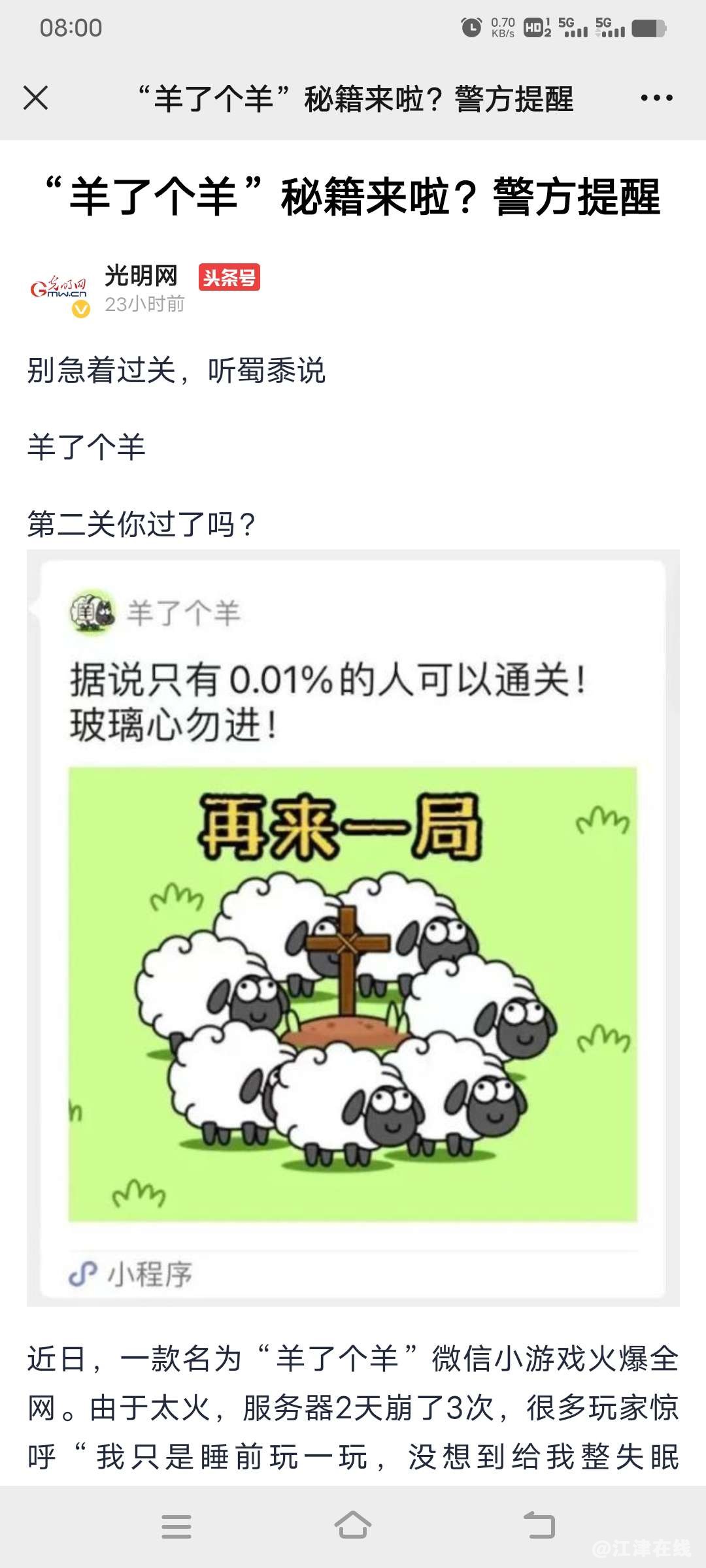Open recent apps via the menu button
Viewport: 706px width, 1568px height.
(x=176, y=1526)
